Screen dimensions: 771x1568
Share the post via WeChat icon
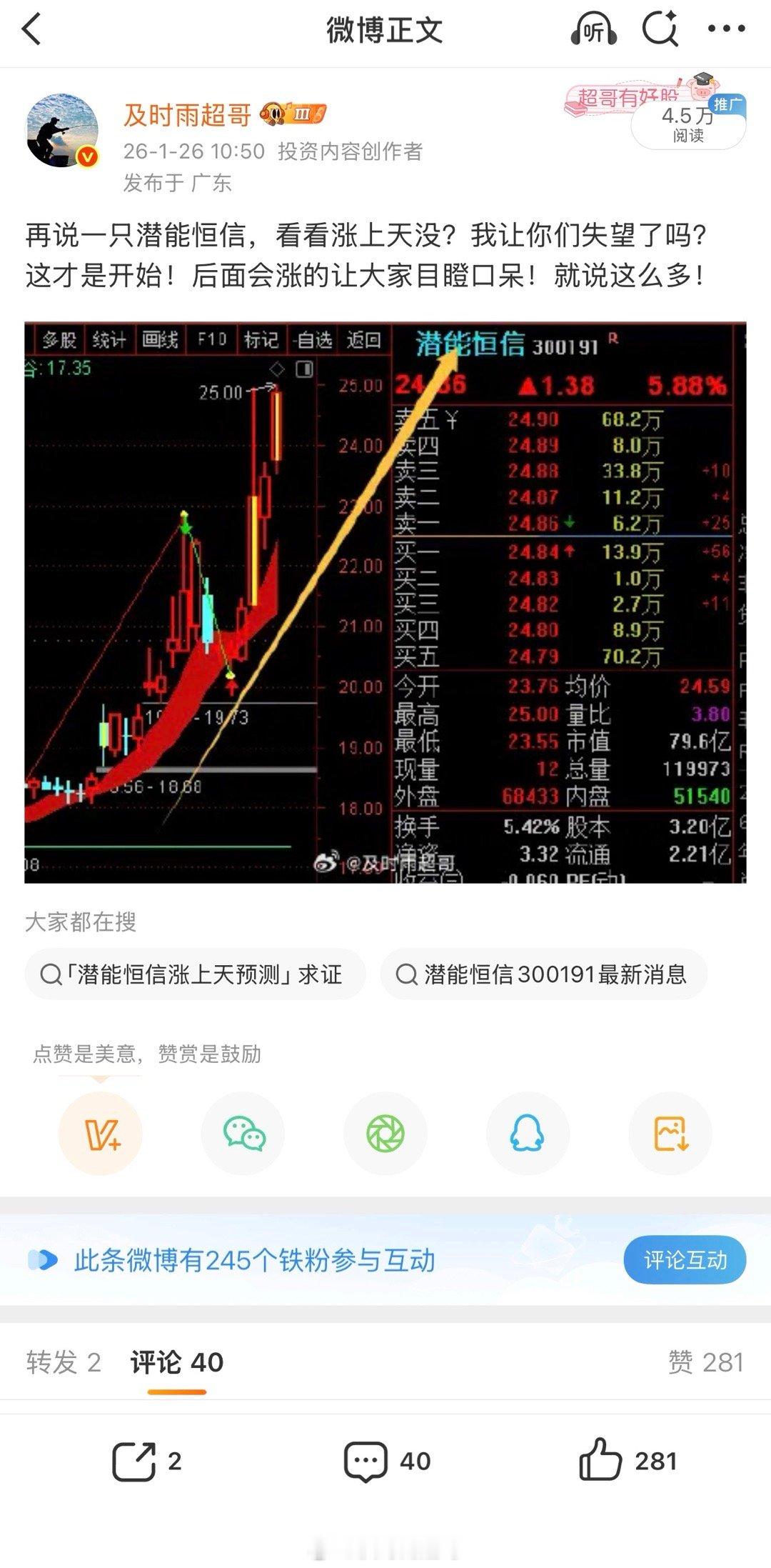coord(243,1133)
